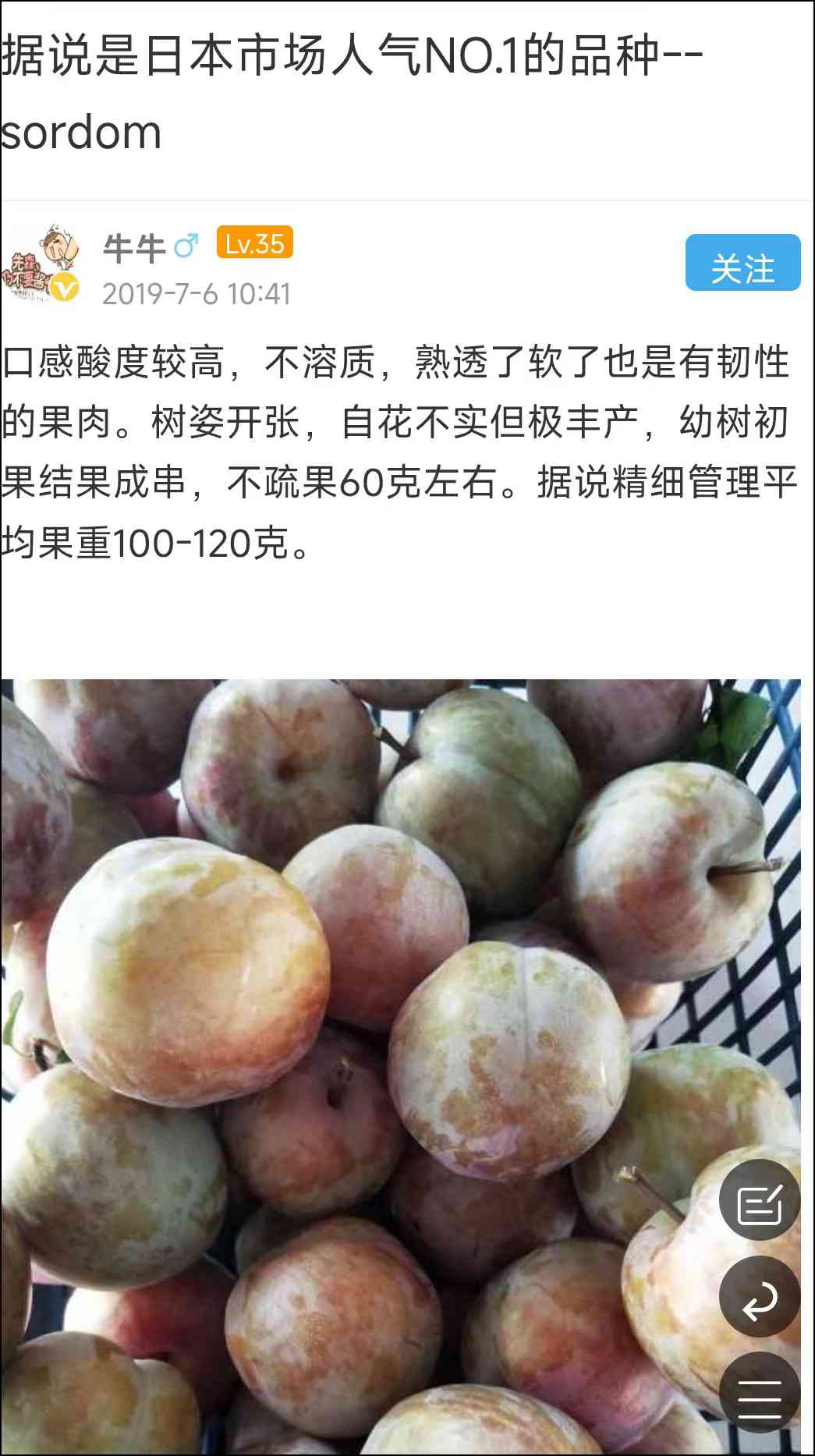815x1456 pixels.
Task: Write a reply with the floating edit button
Action: [760, 1202]
